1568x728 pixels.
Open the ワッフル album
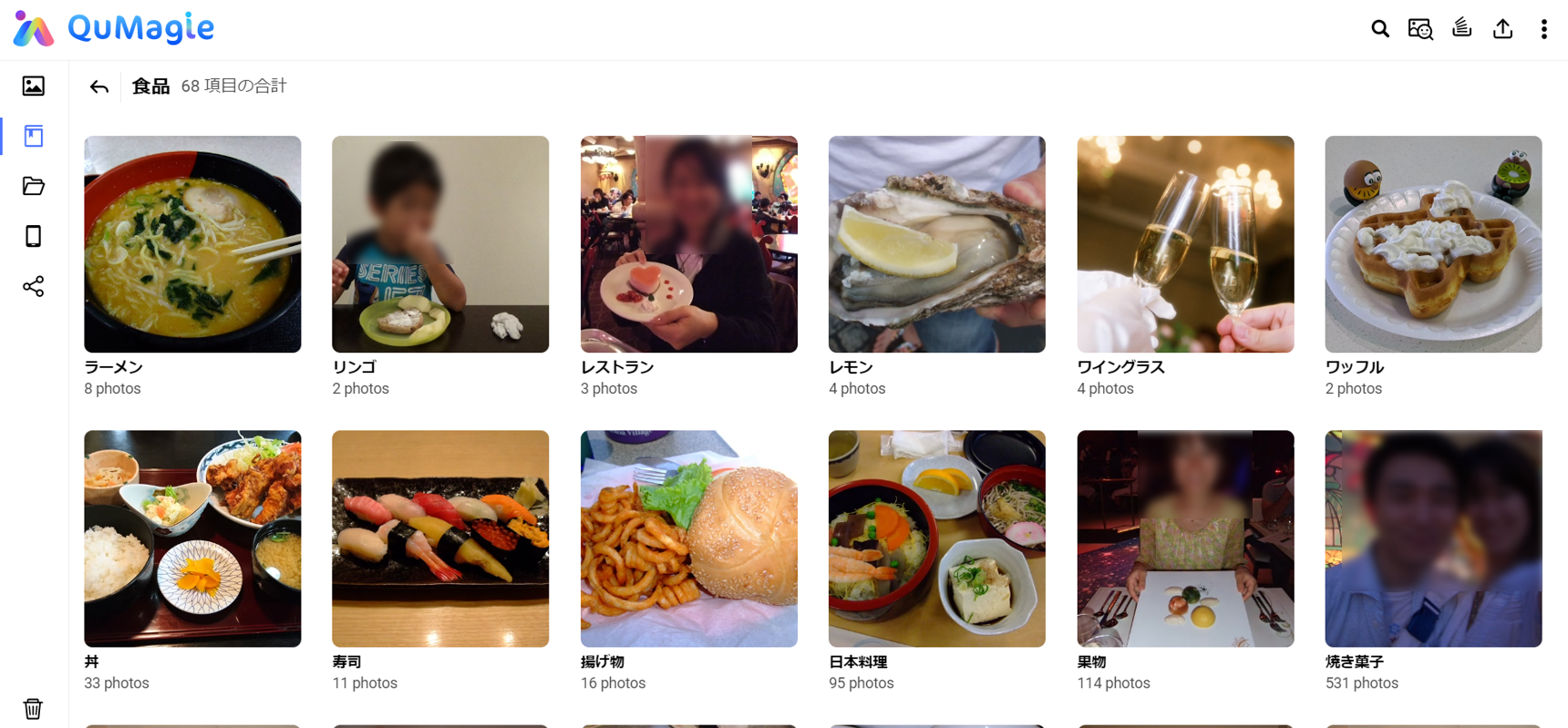click(x=1433, y=244)
